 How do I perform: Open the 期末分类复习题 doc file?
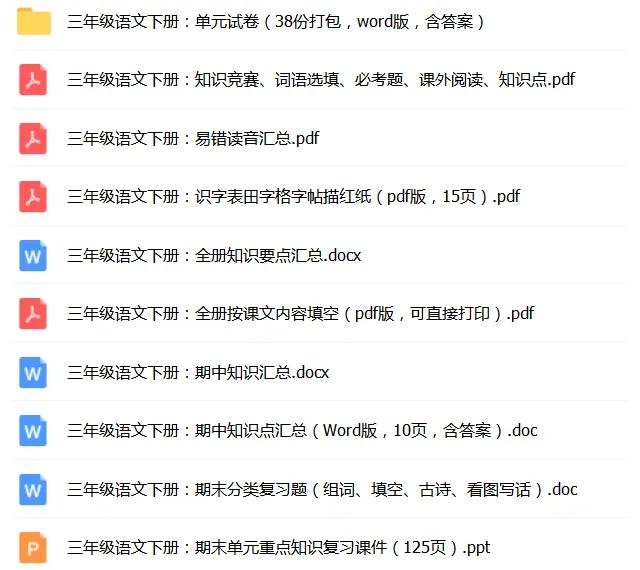(322, 489)
